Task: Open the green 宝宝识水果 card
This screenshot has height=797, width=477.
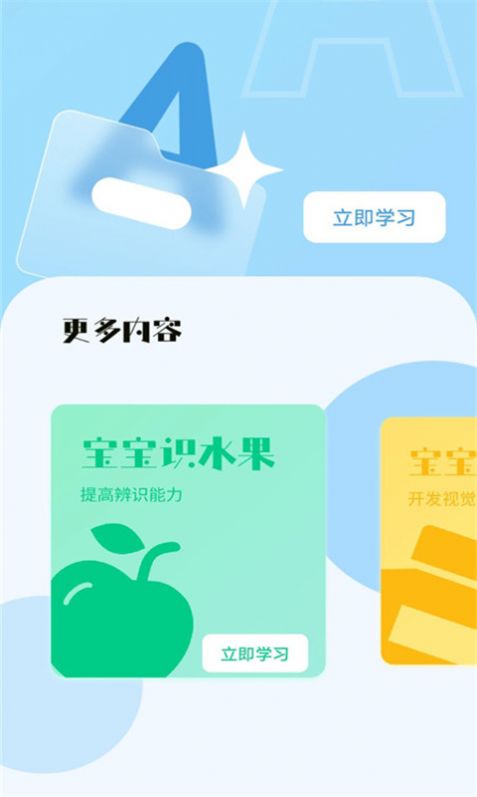Action: point(188,541)
